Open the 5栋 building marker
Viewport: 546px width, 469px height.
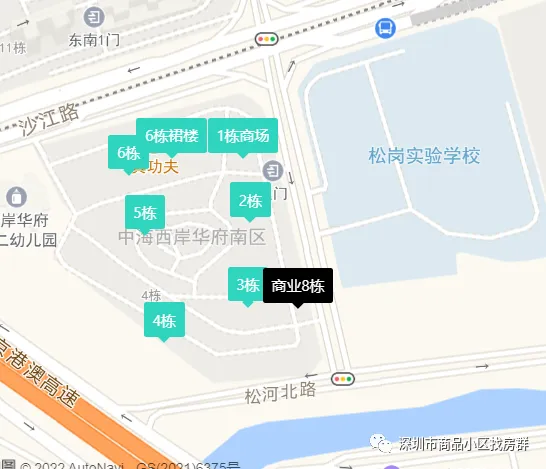point(145,213)
